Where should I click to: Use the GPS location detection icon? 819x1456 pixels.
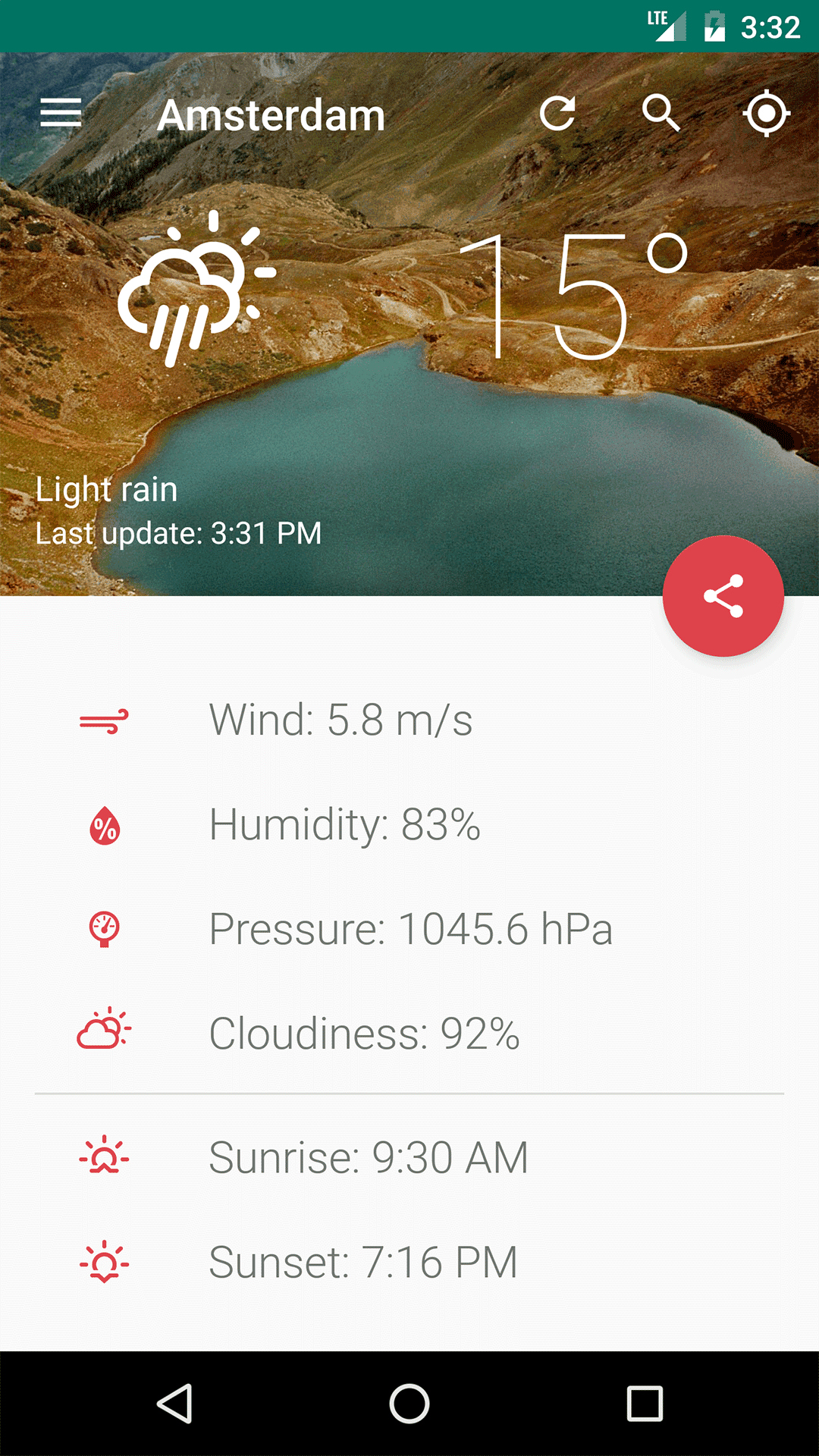tap(766, 114)
